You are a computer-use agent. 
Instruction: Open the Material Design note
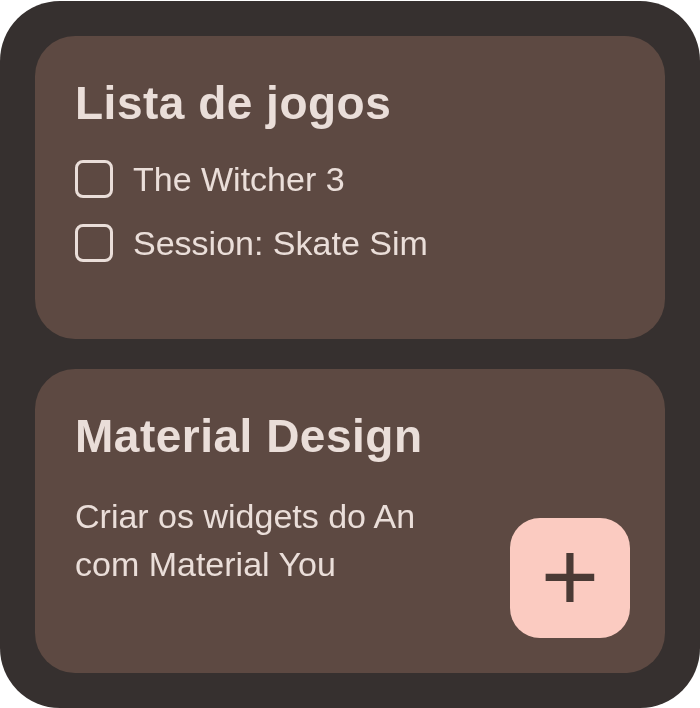[x=248, y=437]
